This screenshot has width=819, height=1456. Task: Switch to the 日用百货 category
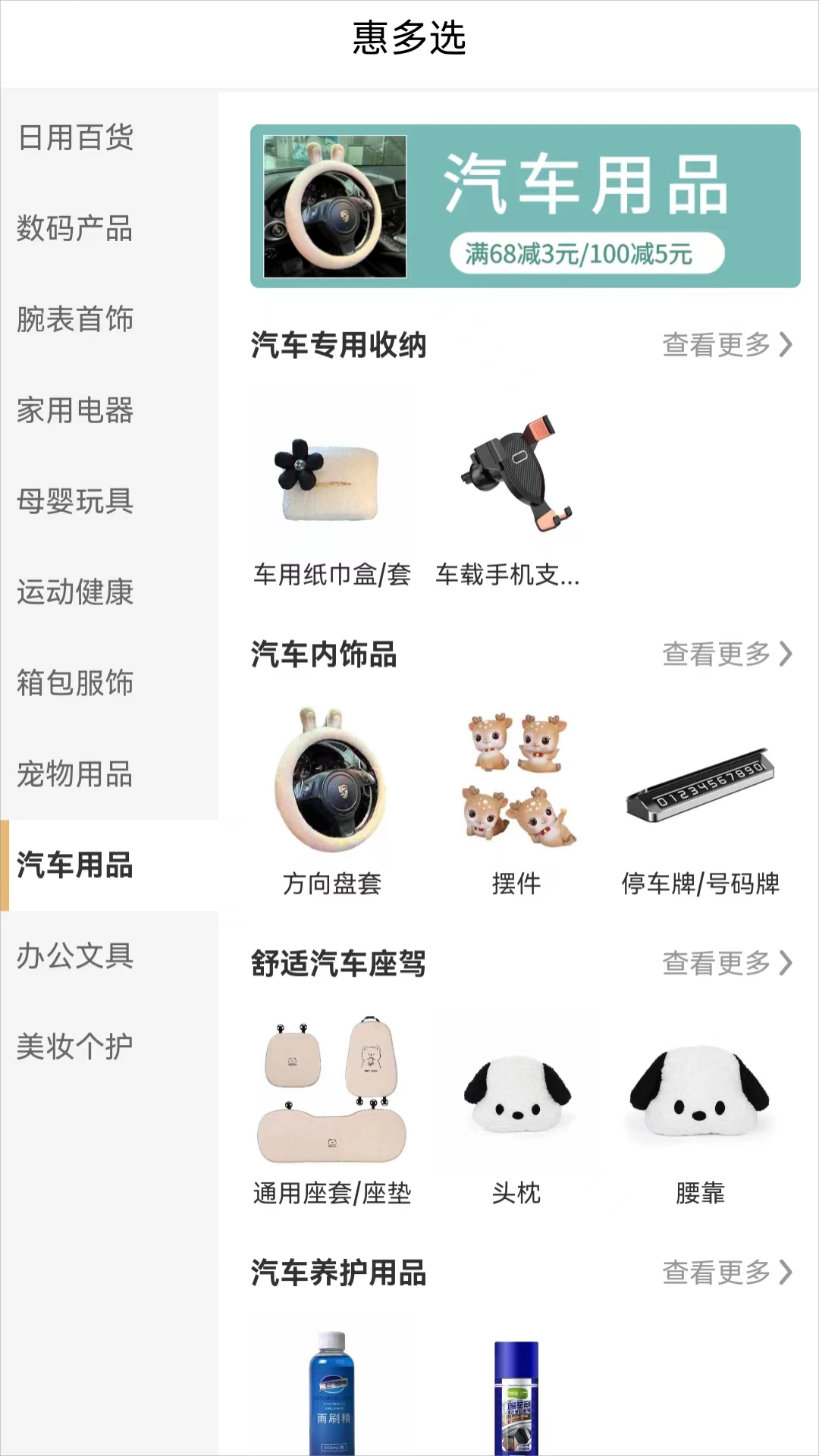tap(75, 138)
